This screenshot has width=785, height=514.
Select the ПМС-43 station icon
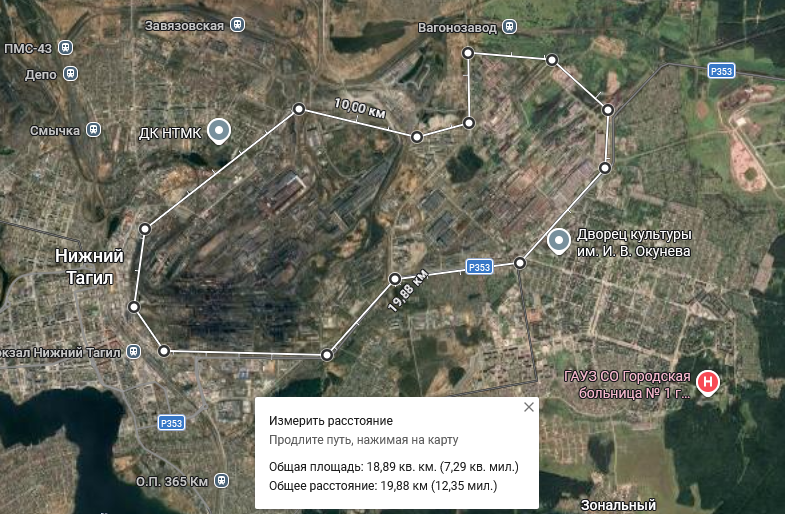(x=65, y=47)
